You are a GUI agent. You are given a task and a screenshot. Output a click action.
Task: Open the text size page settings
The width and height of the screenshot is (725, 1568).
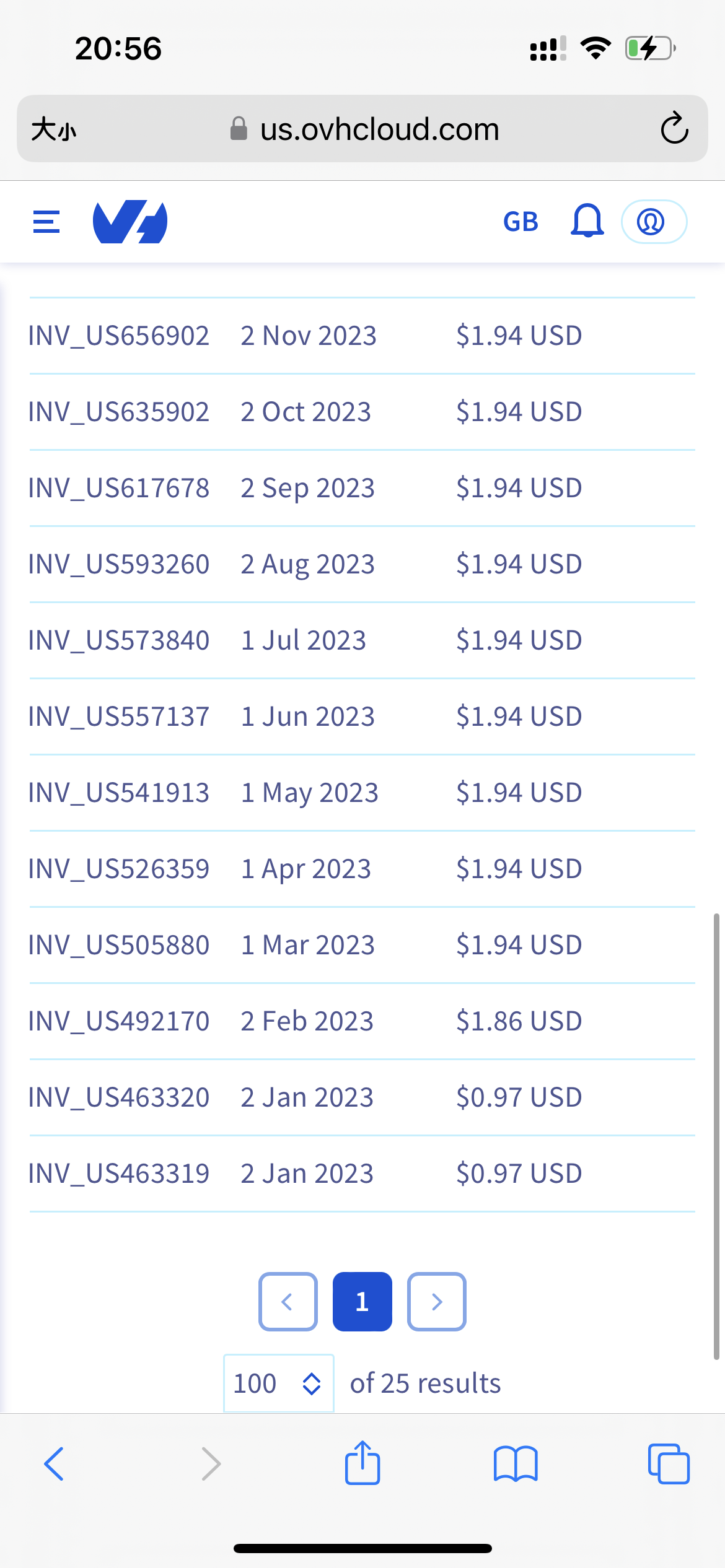pyautogui.click(x=54, y=129)
